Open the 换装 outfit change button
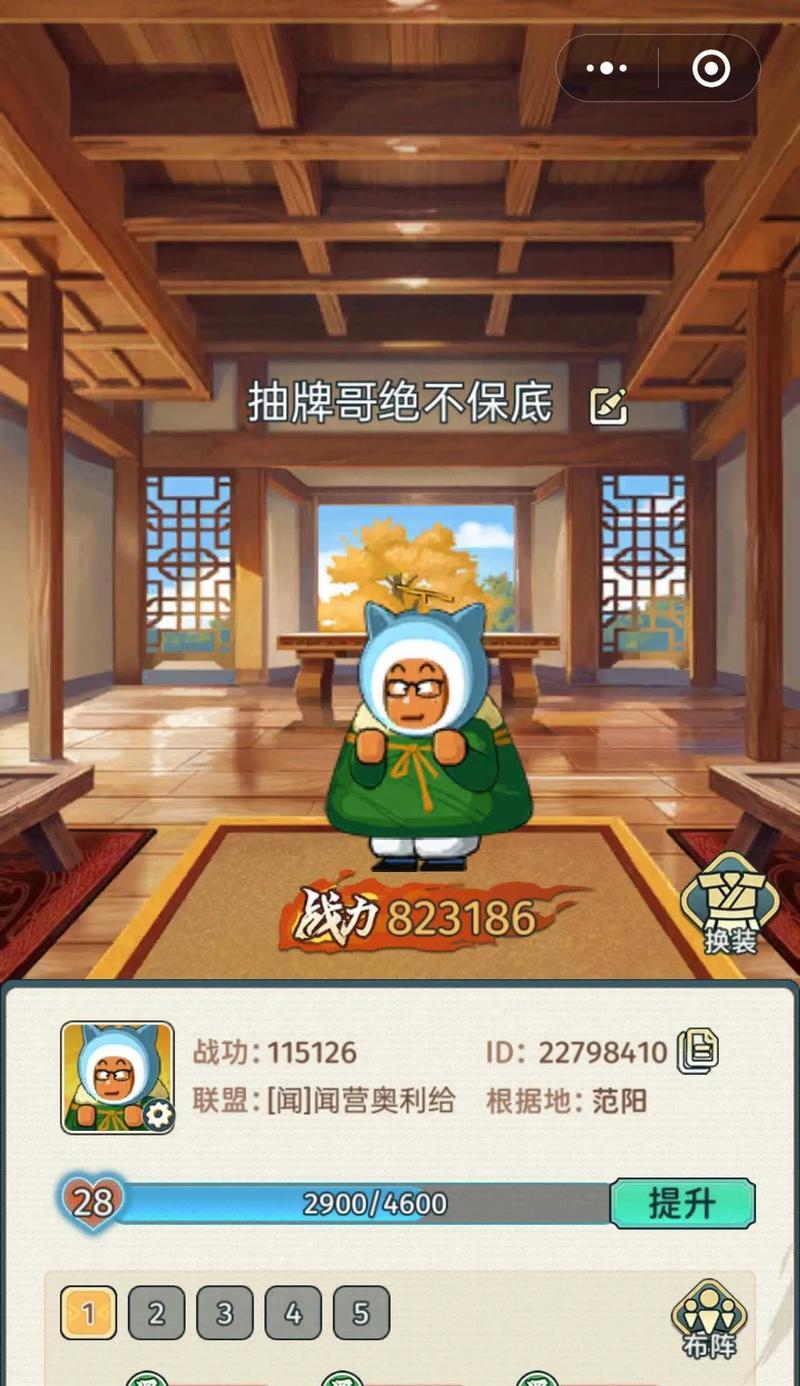The height and width of the screenshot is (1386, 800). (x=730, y=905)
